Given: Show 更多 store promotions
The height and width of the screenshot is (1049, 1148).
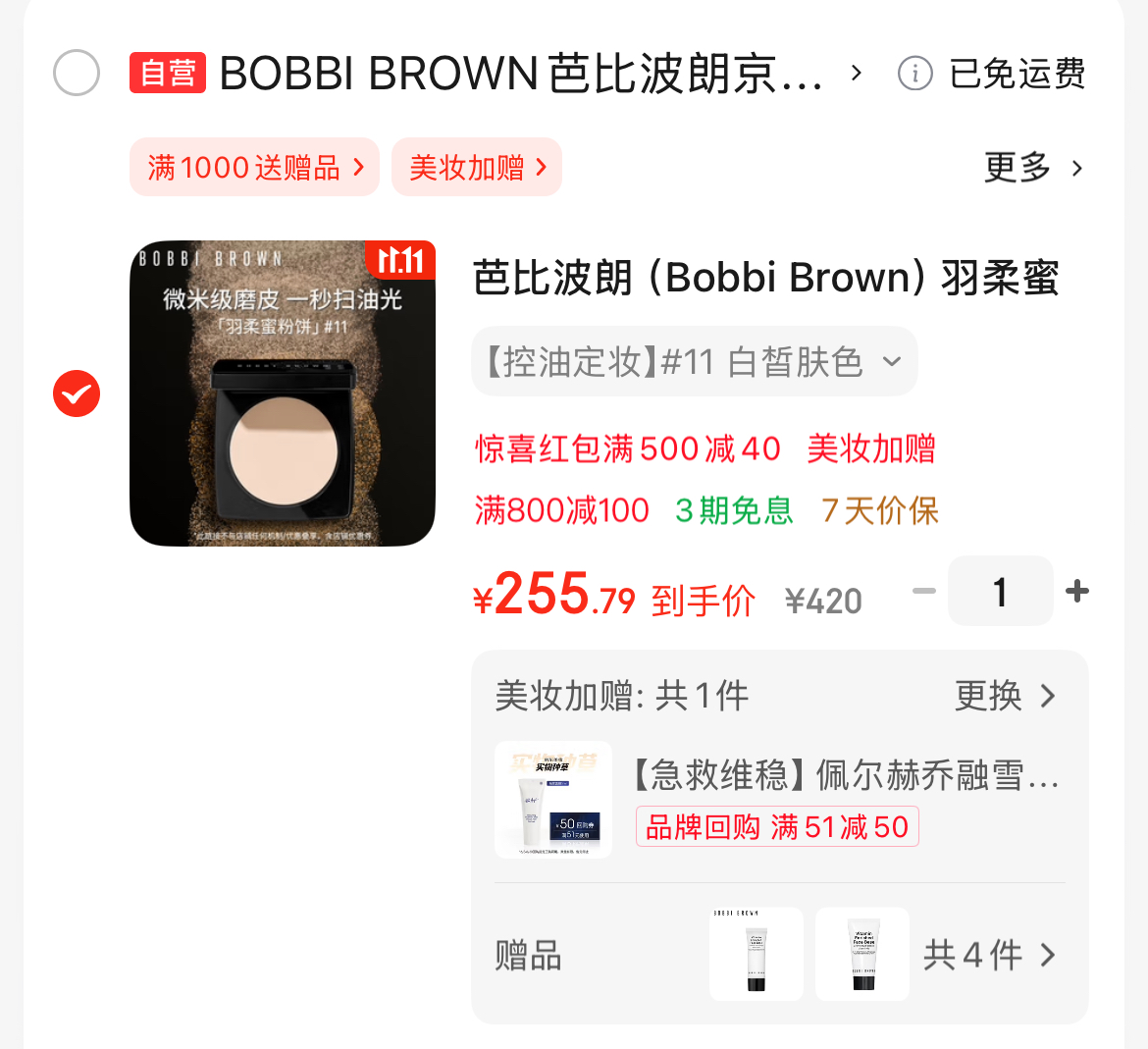Looking at the screenshot, I should click(1033, 168).
